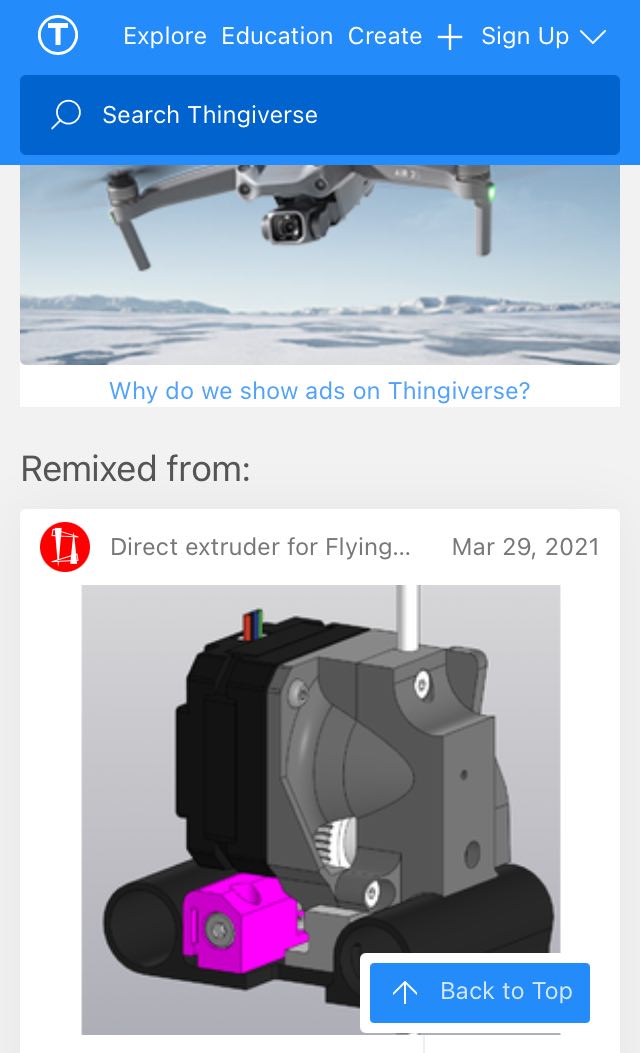Expand the dropdown chevron beside Sign Up
Screen dimensions: 640x1053
click(593, 36)
